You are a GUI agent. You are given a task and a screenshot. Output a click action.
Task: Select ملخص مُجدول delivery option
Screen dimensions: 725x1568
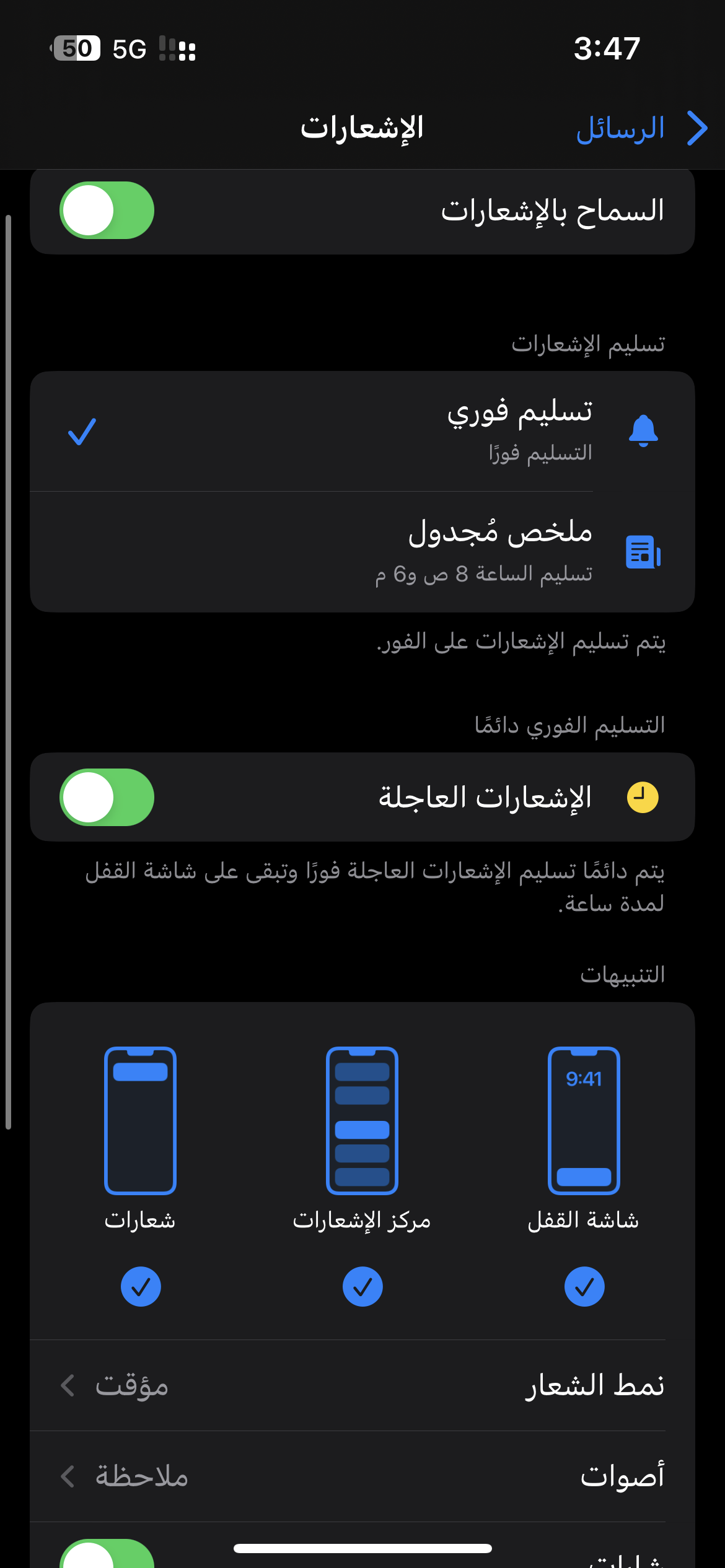tap(362, 552)
